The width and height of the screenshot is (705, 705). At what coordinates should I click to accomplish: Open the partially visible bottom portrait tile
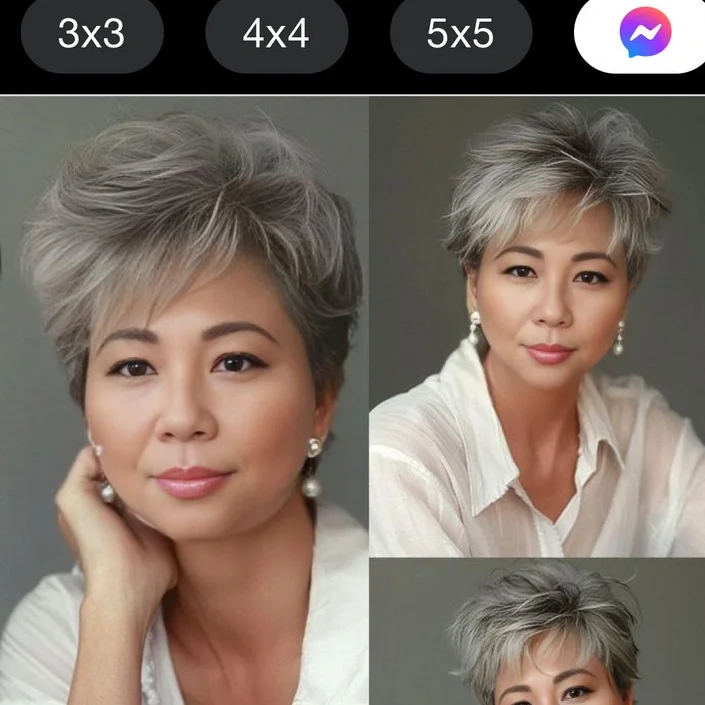tap(537, 632)
